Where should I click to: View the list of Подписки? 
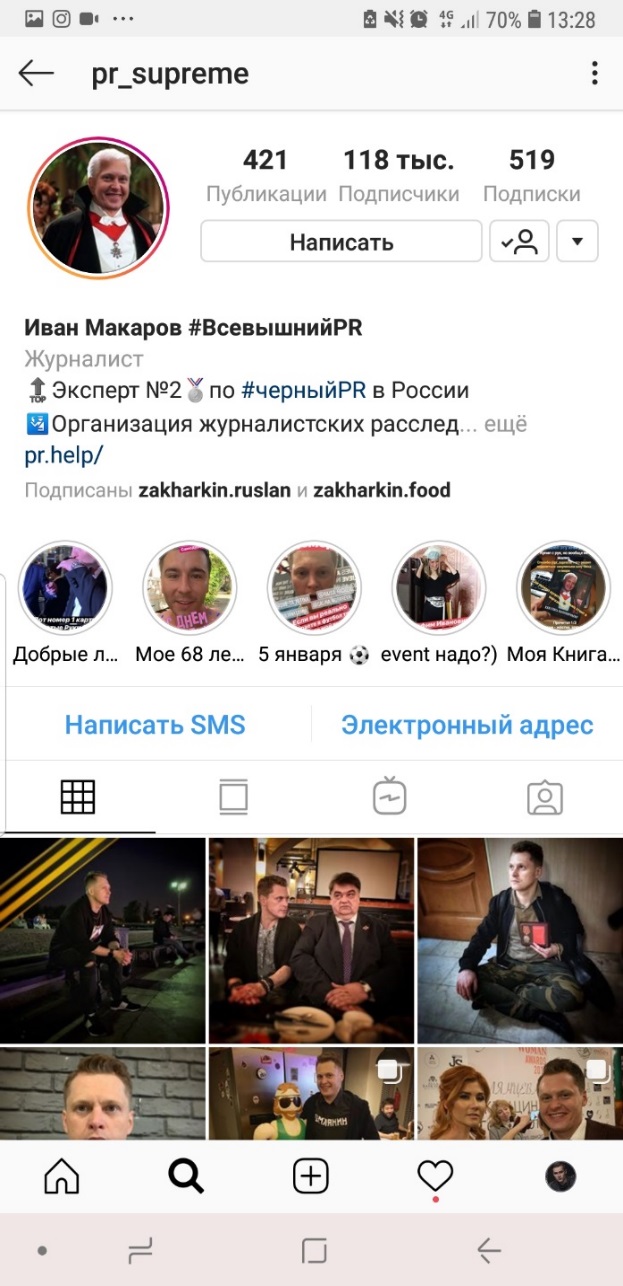(531, 176)
